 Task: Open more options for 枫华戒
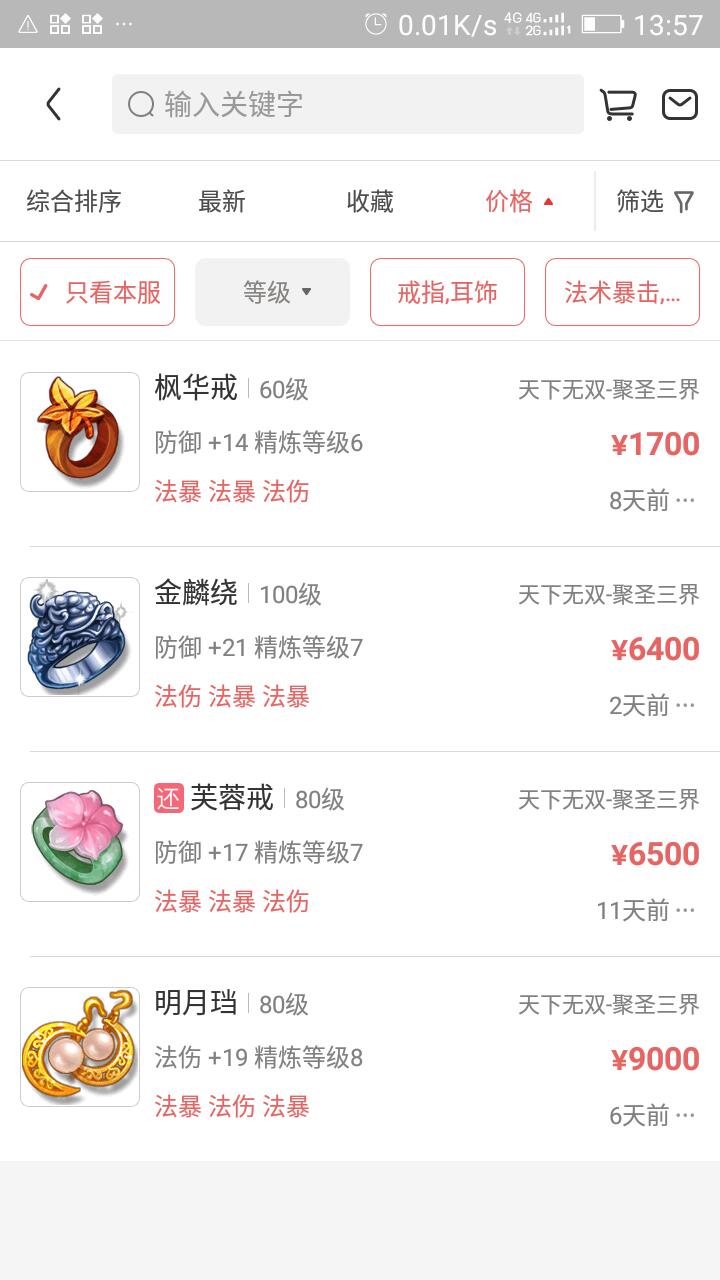685,501
